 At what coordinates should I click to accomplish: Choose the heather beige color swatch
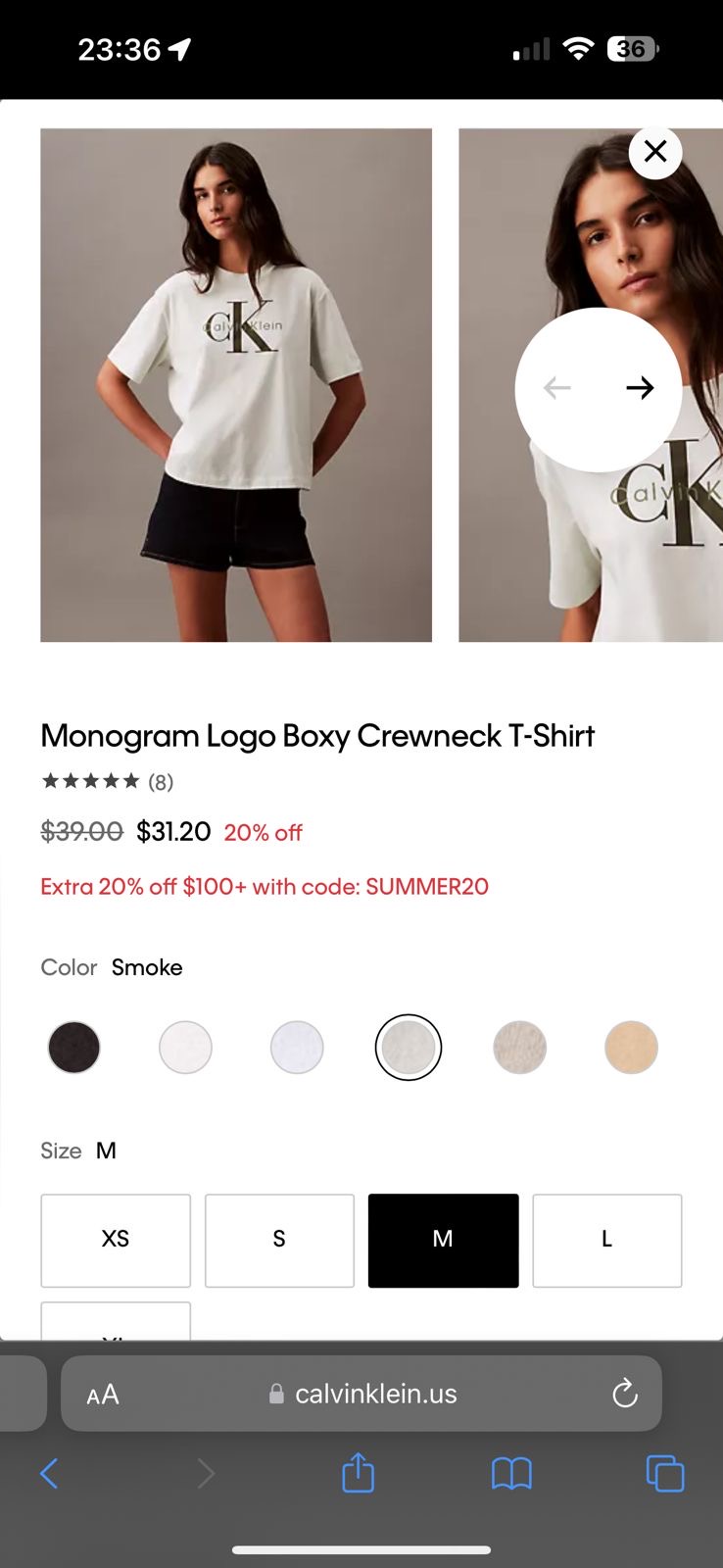click(519, 1047)
